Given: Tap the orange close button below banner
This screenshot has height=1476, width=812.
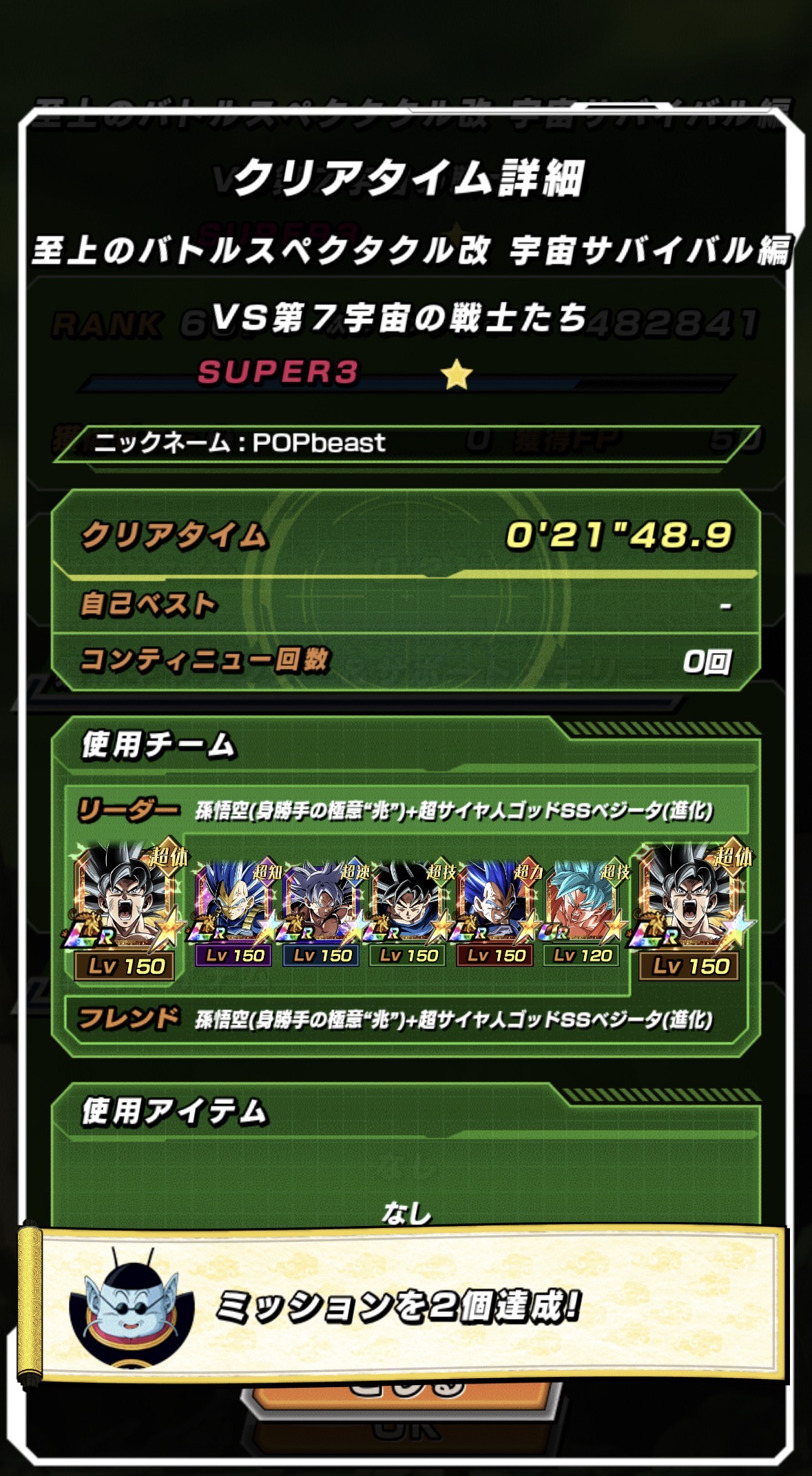Looking at the screenshot, I should click(405, 1398).
